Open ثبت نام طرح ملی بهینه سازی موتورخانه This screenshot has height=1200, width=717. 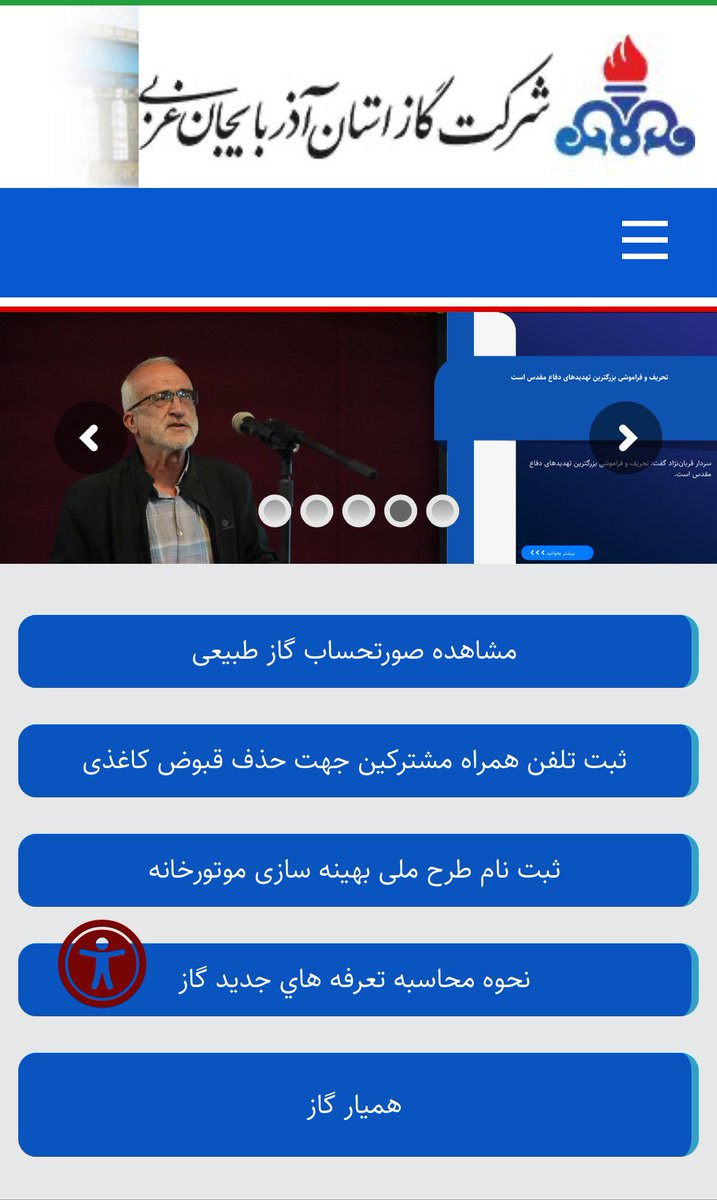click(358, 870)
